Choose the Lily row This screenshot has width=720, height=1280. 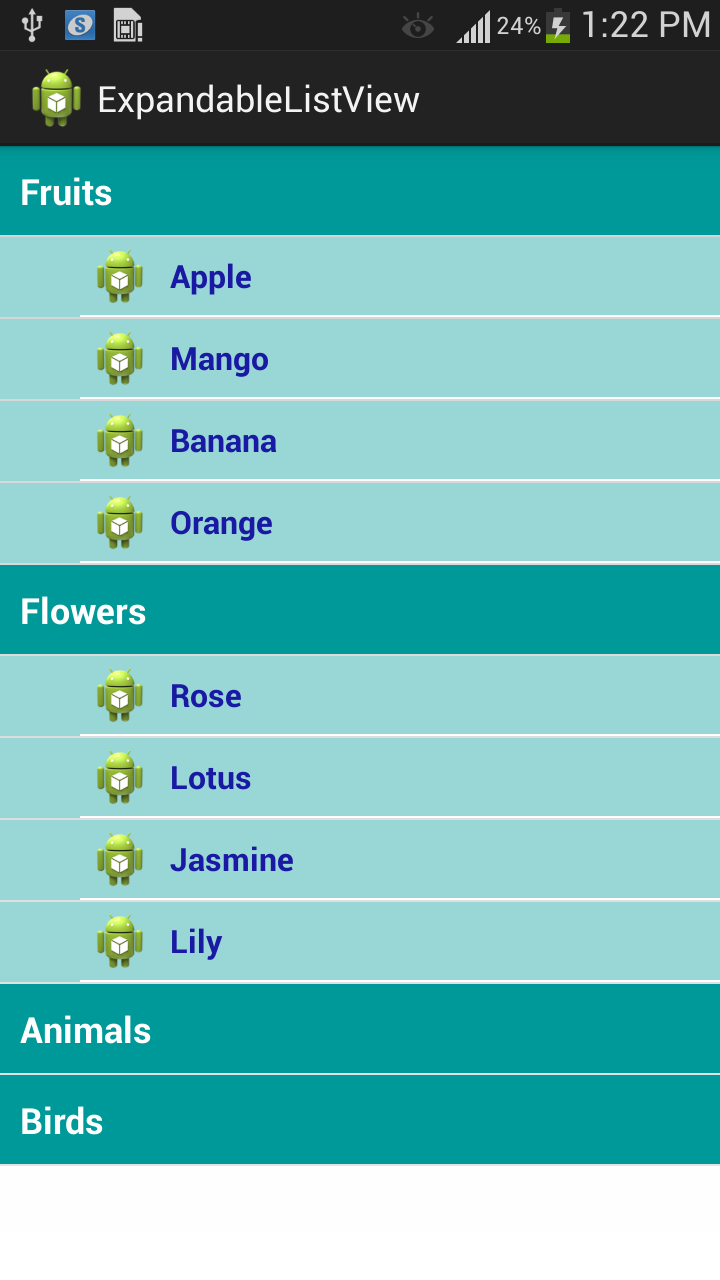[x=360, y=942]
